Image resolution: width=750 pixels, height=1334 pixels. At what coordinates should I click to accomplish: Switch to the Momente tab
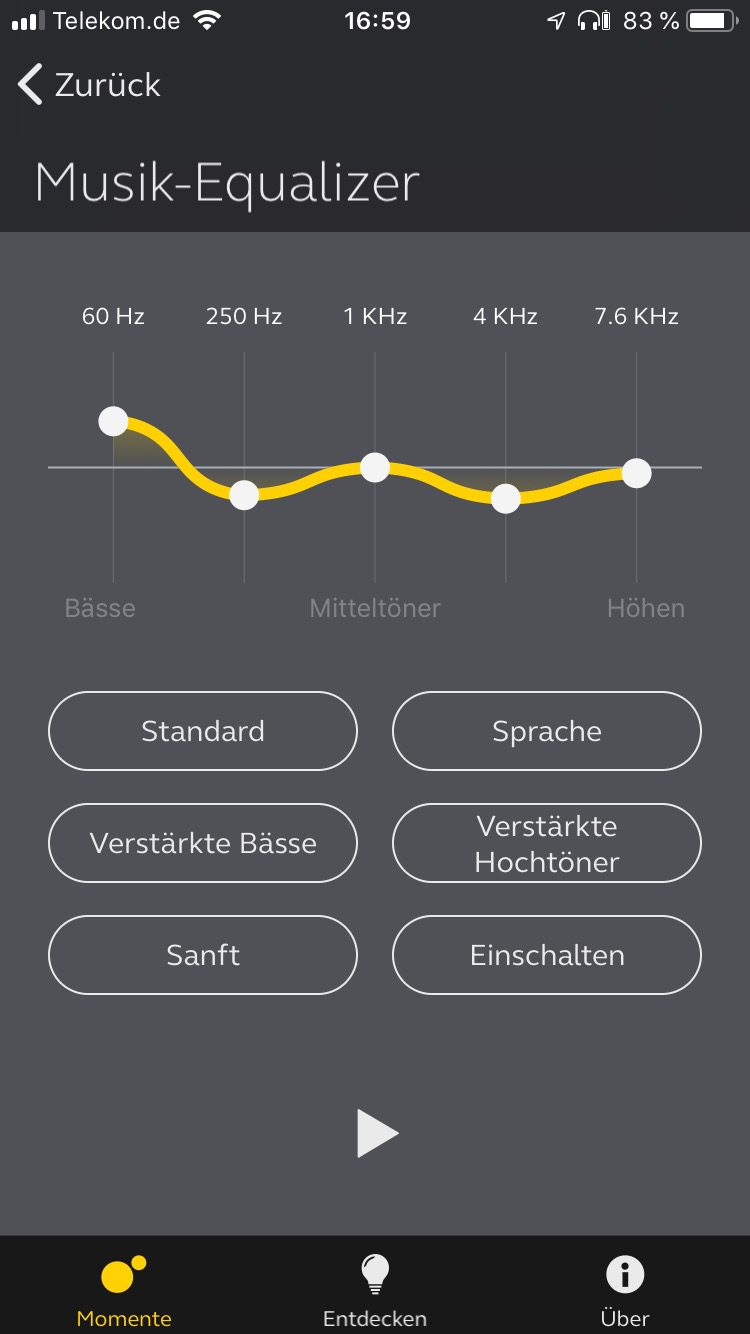124,1289
